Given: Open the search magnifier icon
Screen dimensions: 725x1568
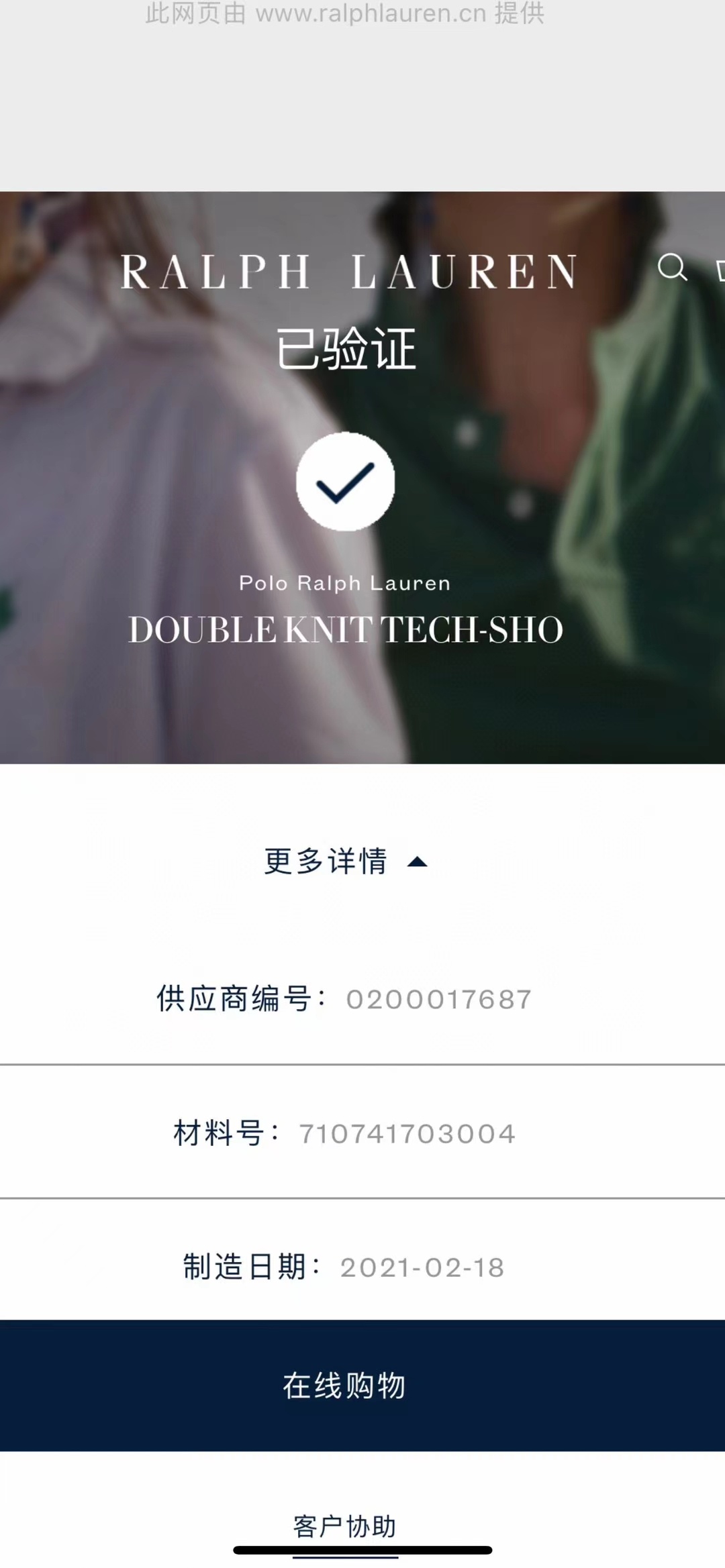Looking at the screenshot, I should pos(672,268).
